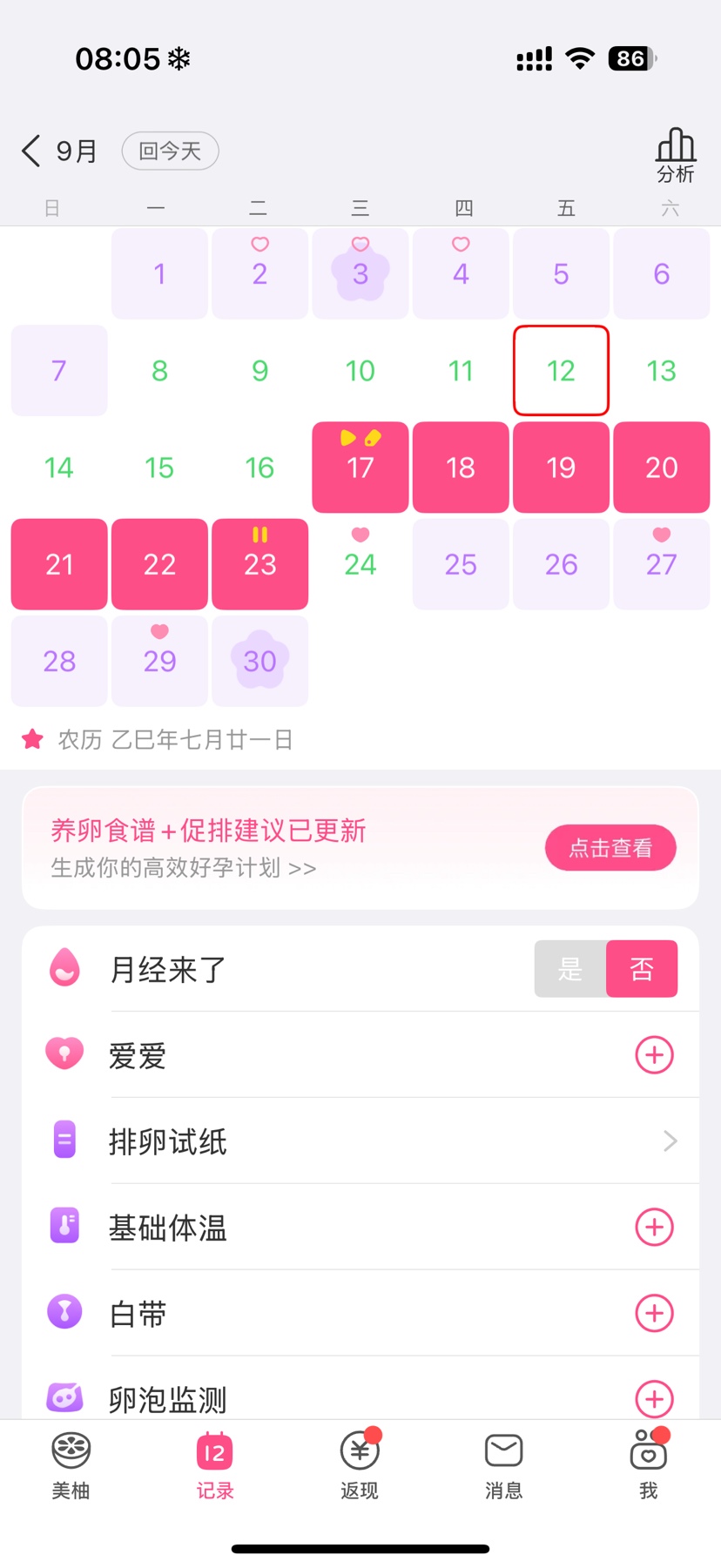Go to the 我 tab
This screenshot has height=1568, width=721.
[648, 1466]
